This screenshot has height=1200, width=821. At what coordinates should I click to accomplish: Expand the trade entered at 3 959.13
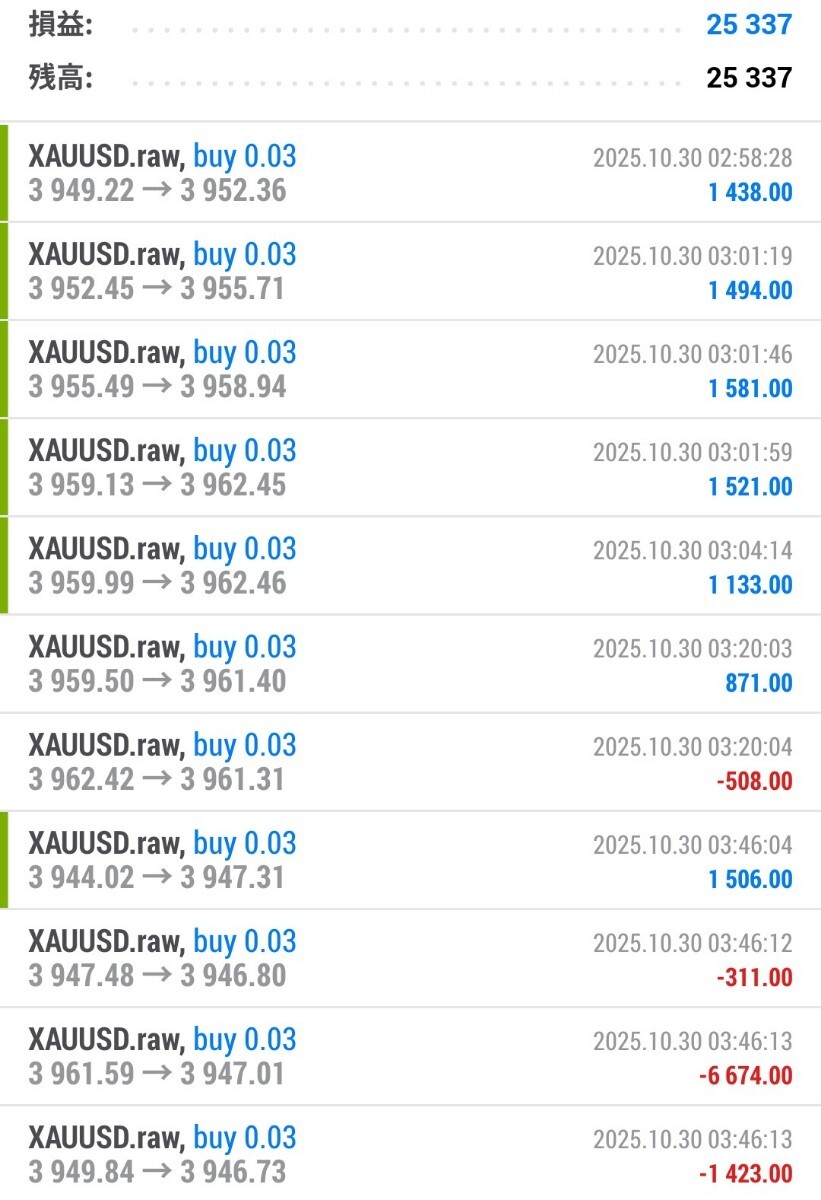click(410, 468)
